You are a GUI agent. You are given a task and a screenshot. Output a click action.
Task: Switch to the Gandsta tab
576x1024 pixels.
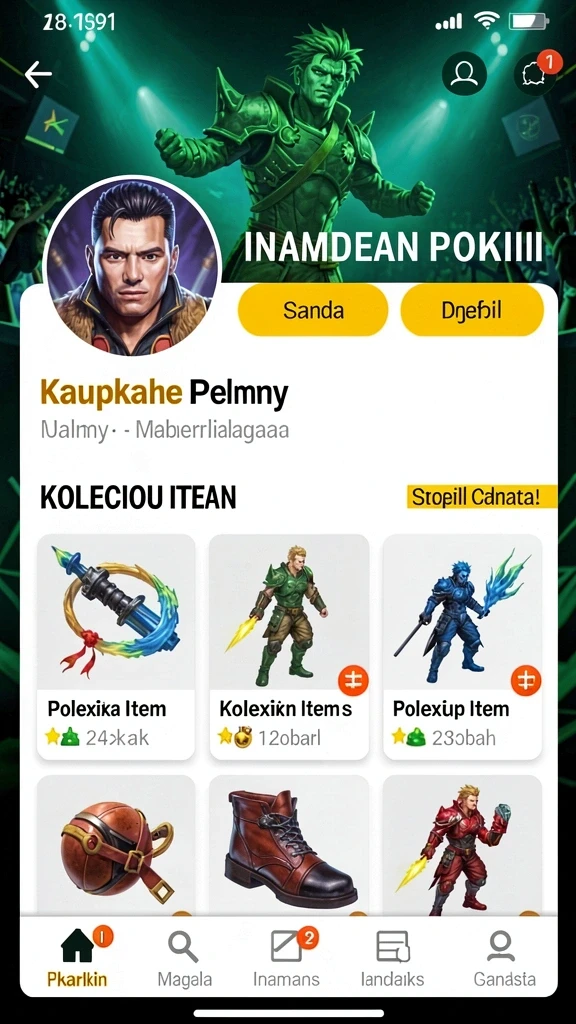504,957
